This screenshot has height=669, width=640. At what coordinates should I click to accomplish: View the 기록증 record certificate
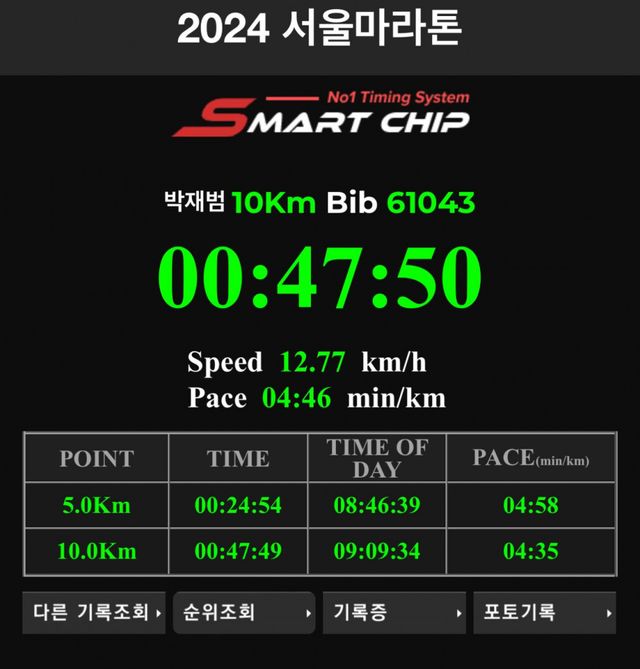[394, 612]
